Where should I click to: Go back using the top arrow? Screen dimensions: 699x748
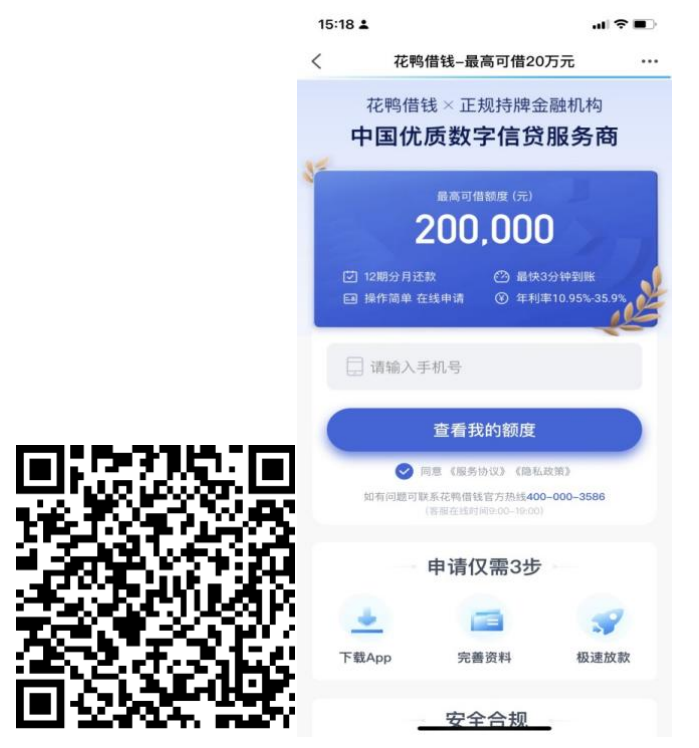pos(317,61)
